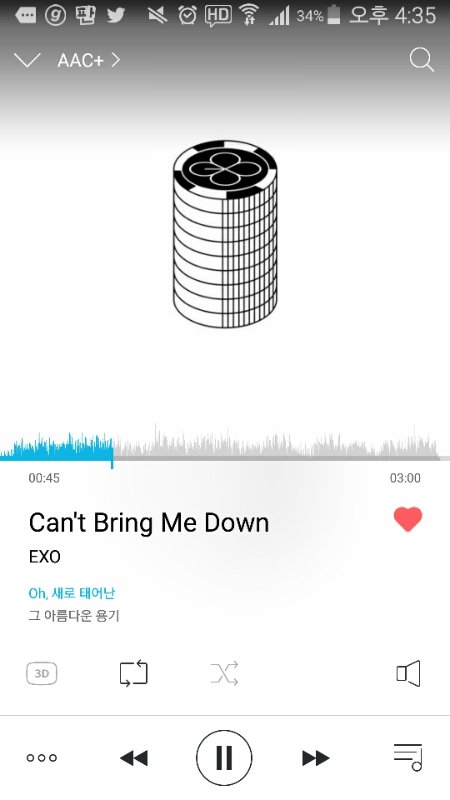Open AAC+ audio quality settings
Screen dimensions: 450x800
[88, 61]
